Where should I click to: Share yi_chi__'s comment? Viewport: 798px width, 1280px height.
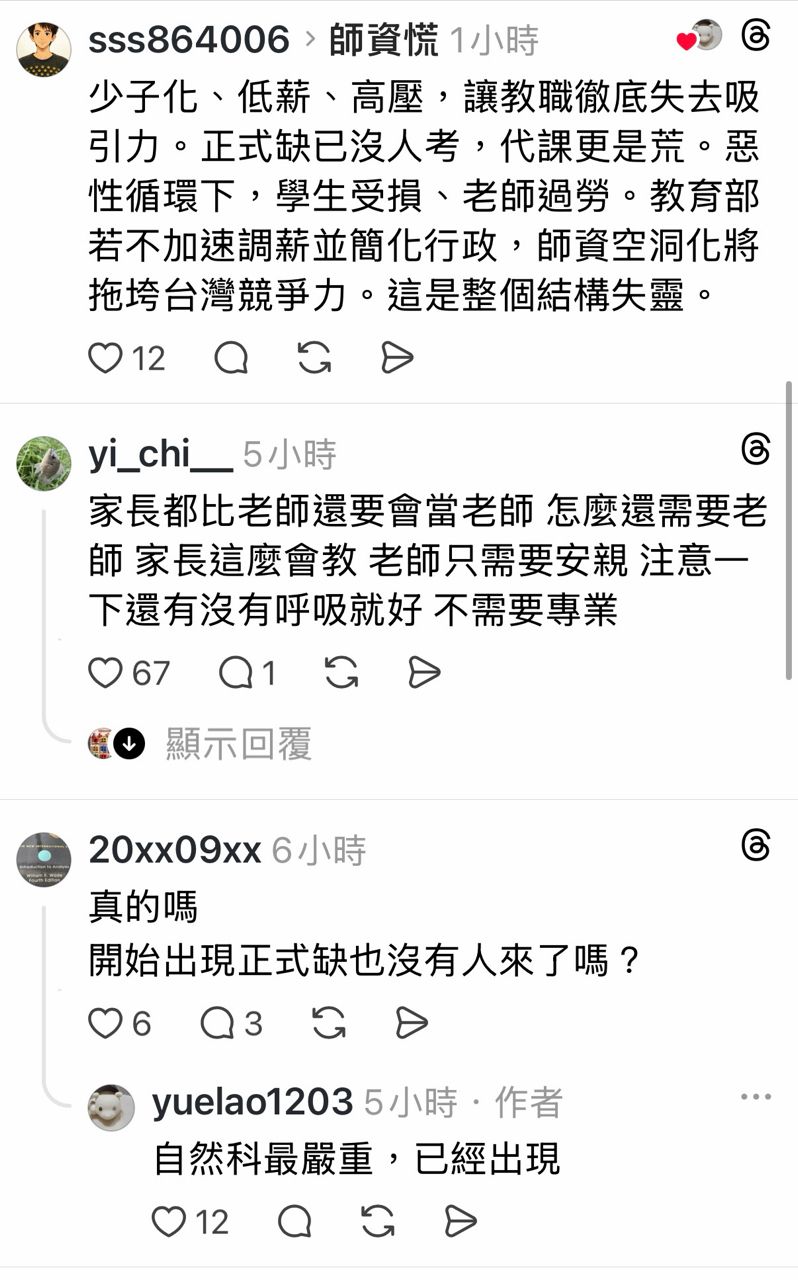[x=425, y=674]
